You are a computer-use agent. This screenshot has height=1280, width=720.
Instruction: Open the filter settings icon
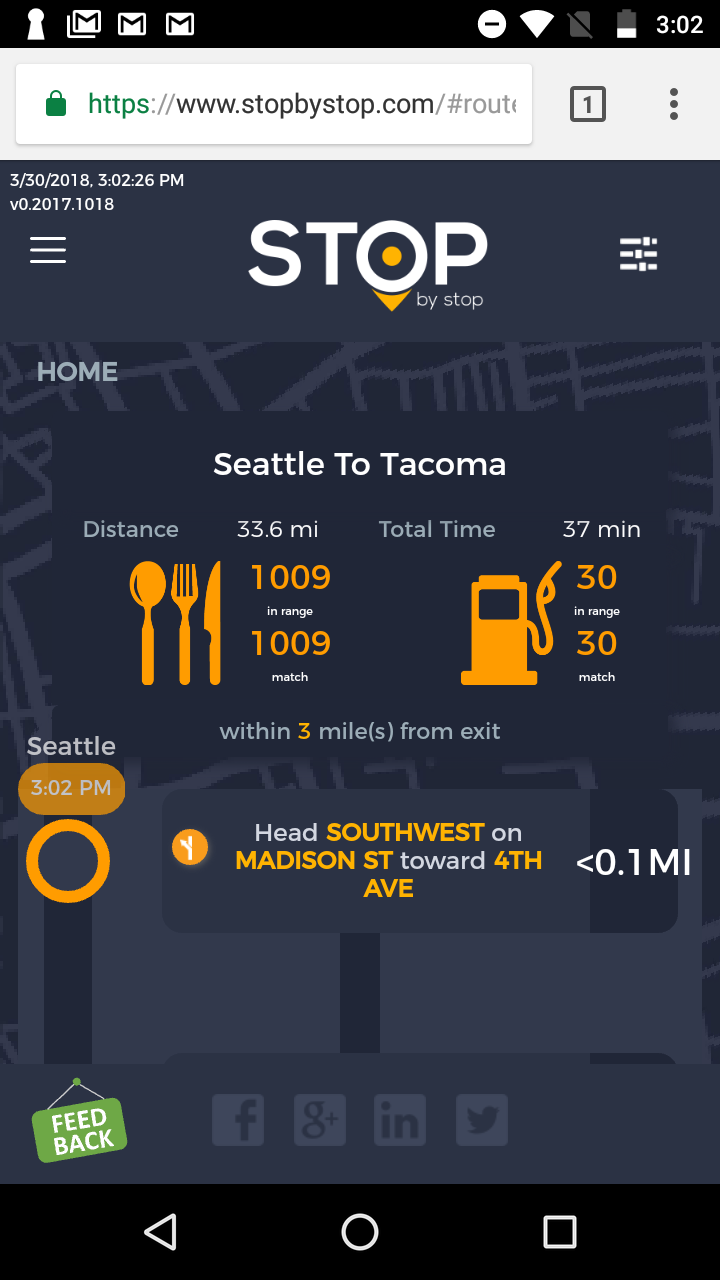pos(638,254)
